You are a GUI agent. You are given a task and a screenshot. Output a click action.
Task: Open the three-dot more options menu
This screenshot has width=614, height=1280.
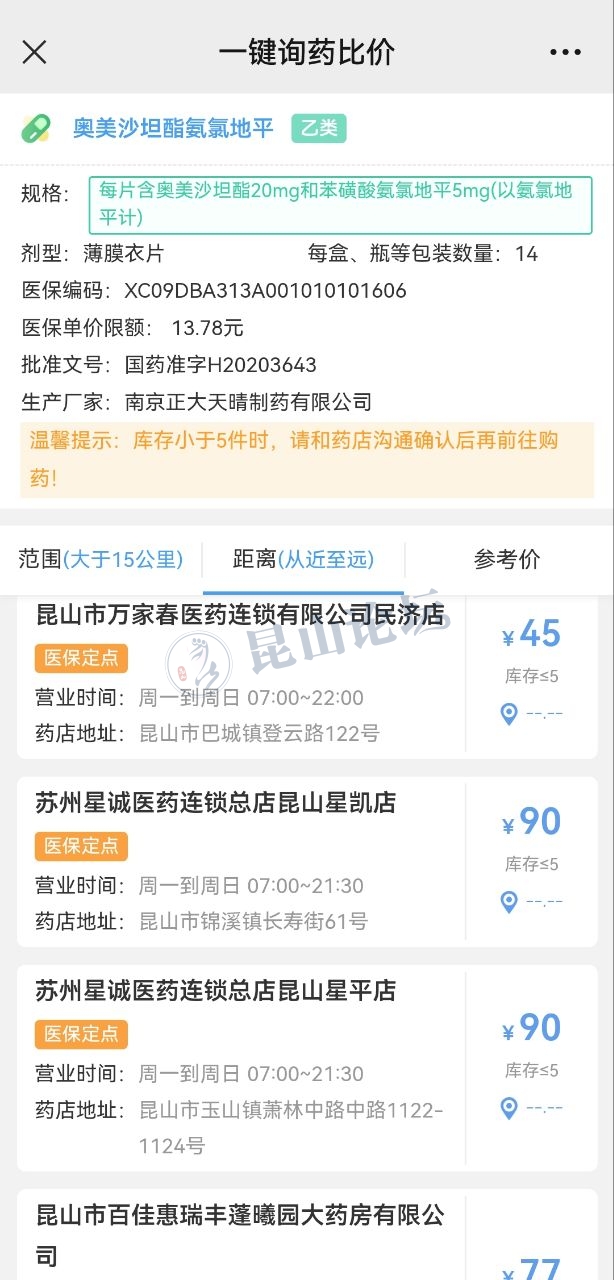[565, 52]
